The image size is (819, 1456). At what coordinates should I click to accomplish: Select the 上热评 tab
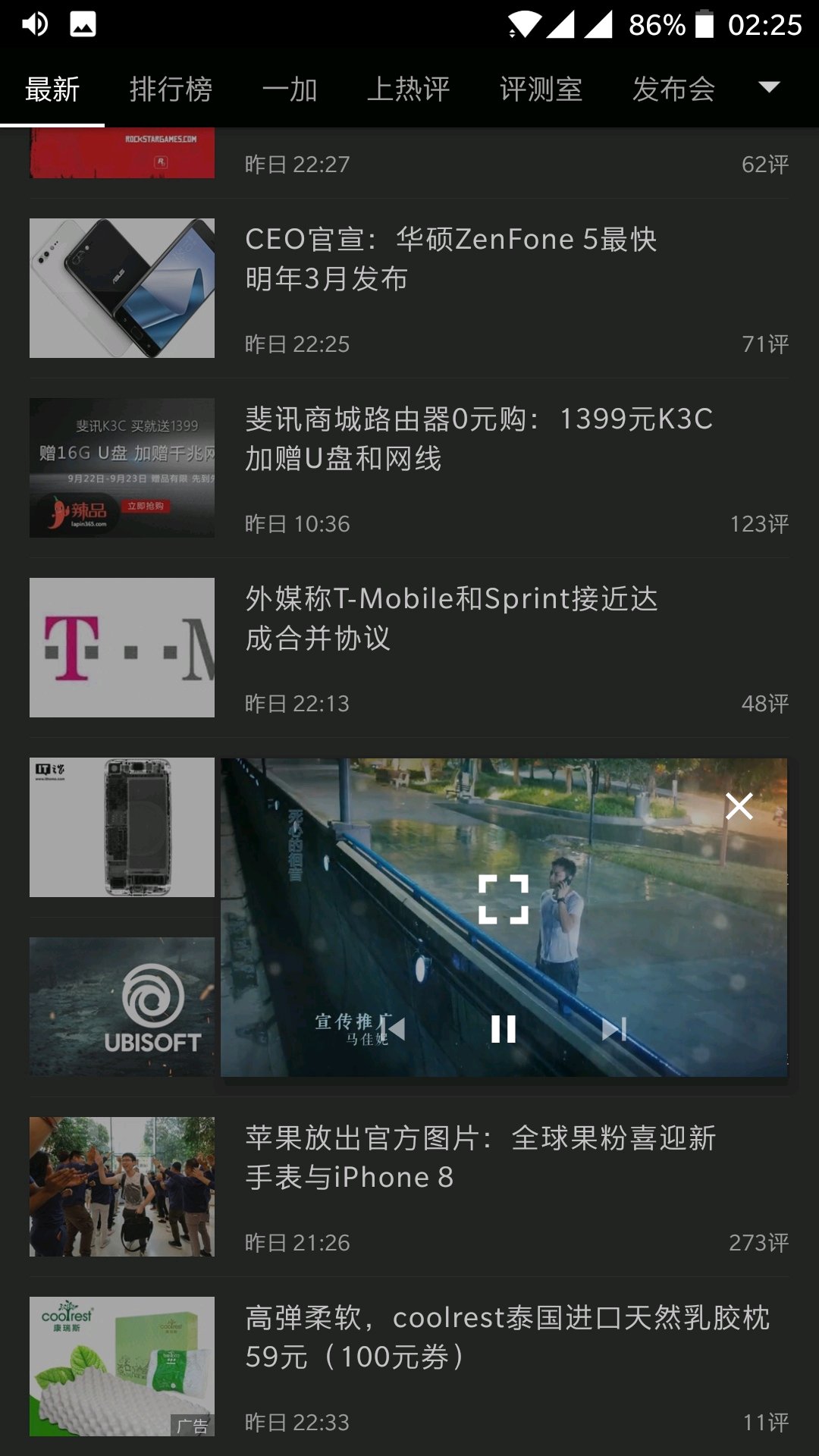click(408, 89)
